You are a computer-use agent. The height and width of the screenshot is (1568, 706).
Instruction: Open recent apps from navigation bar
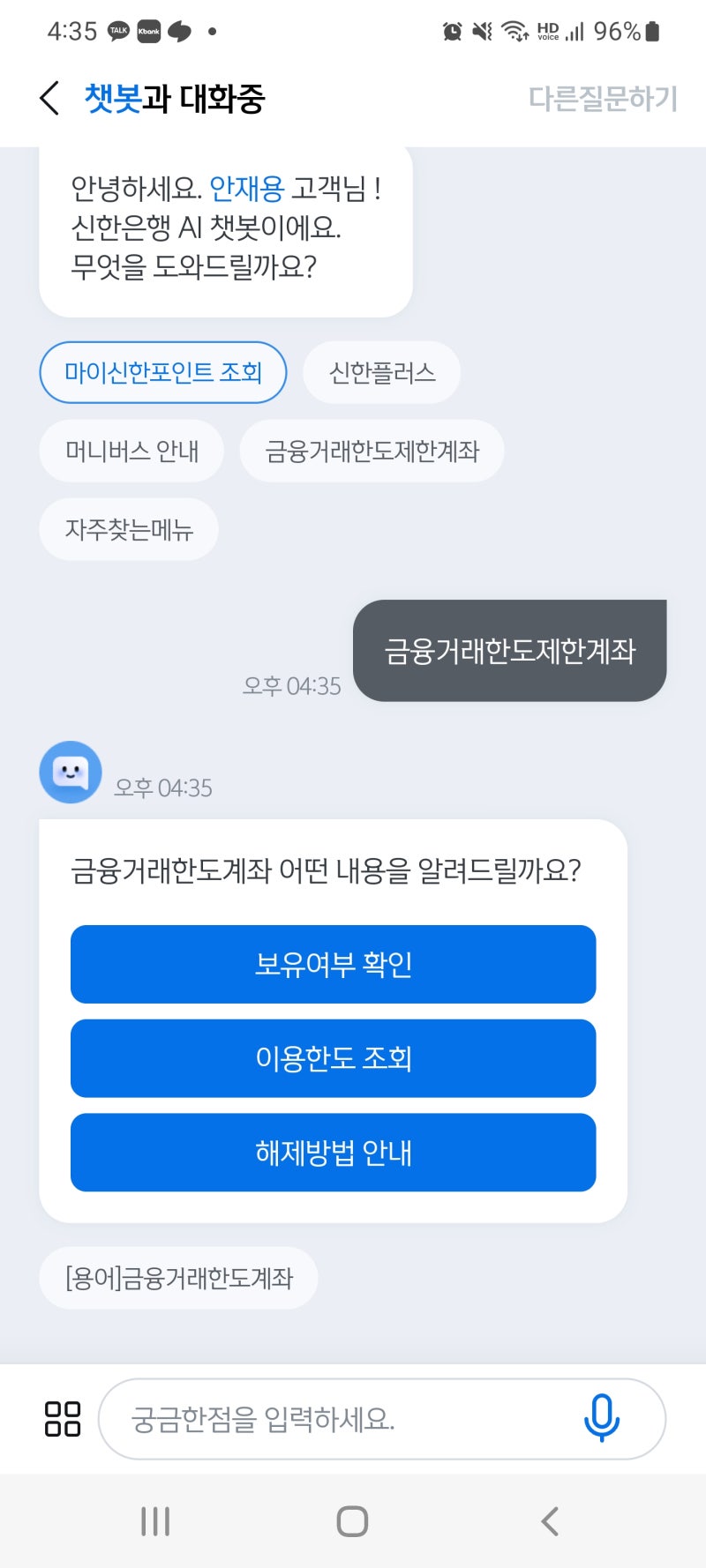point(155,1519)
